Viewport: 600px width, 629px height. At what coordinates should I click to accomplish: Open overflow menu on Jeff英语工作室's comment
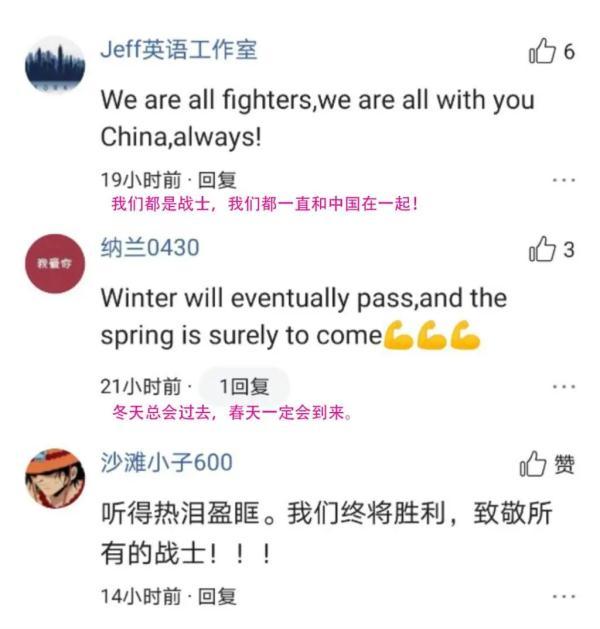pos(564,181)
